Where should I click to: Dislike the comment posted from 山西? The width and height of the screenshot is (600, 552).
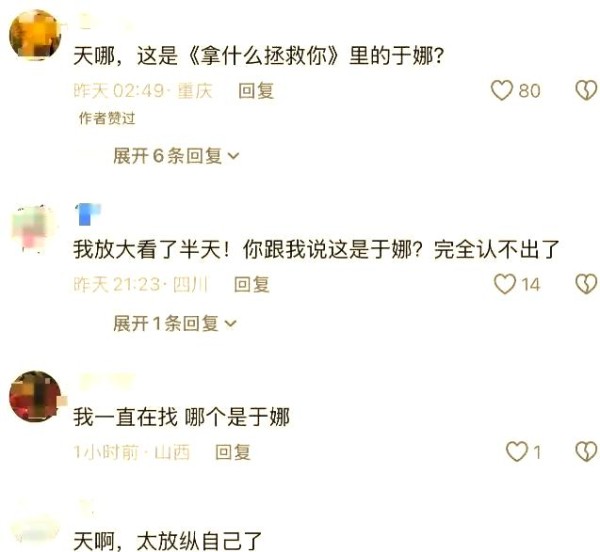point(585,452)
